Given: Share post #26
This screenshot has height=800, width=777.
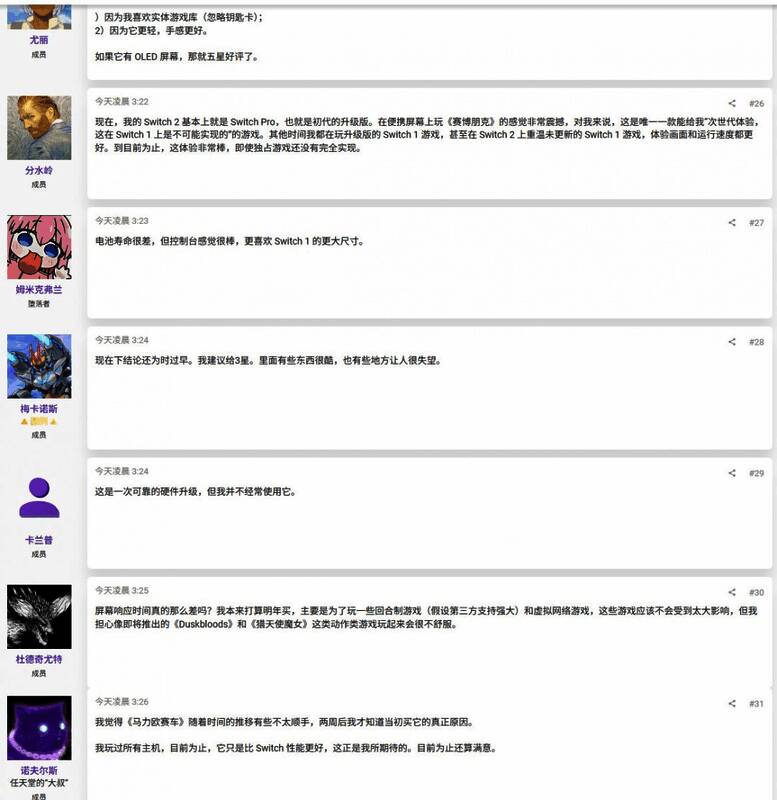Looking at the screenshot, I should pos(732,103).
